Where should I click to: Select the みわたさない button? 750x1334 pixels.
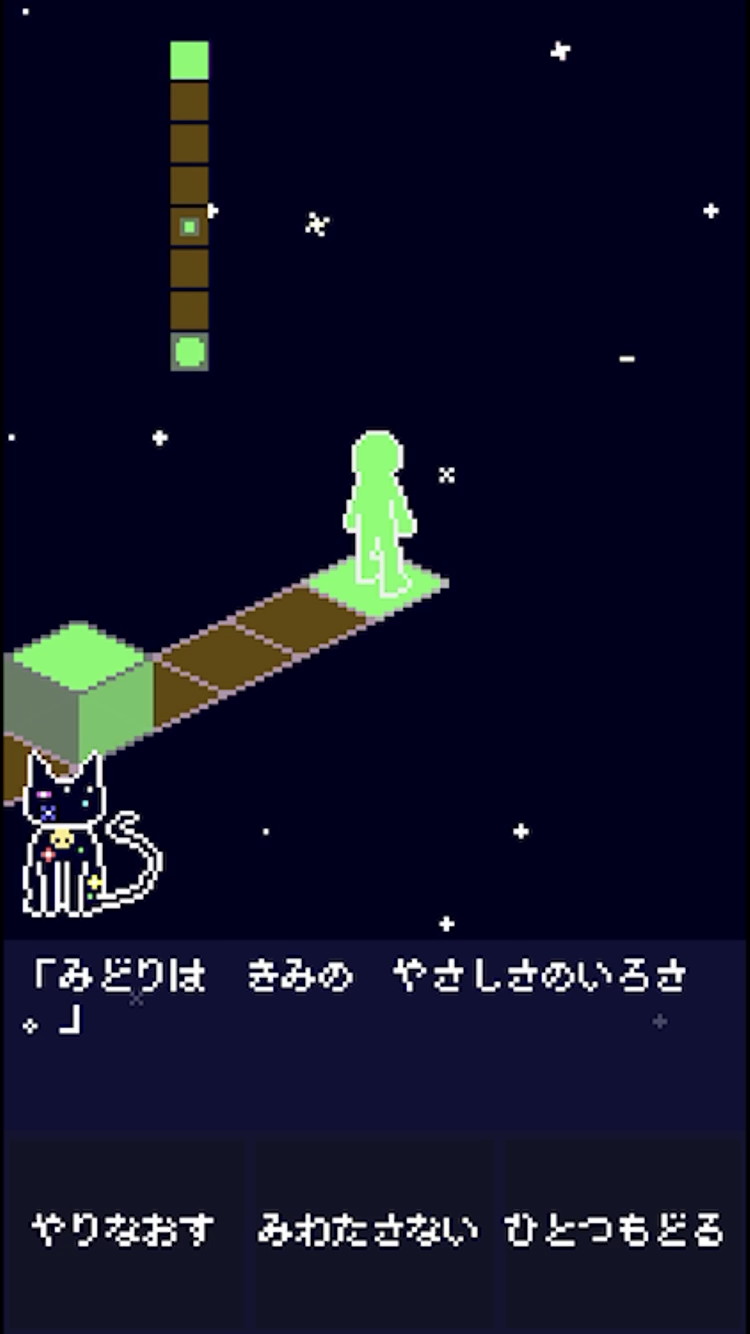(x=374, y=1232)
